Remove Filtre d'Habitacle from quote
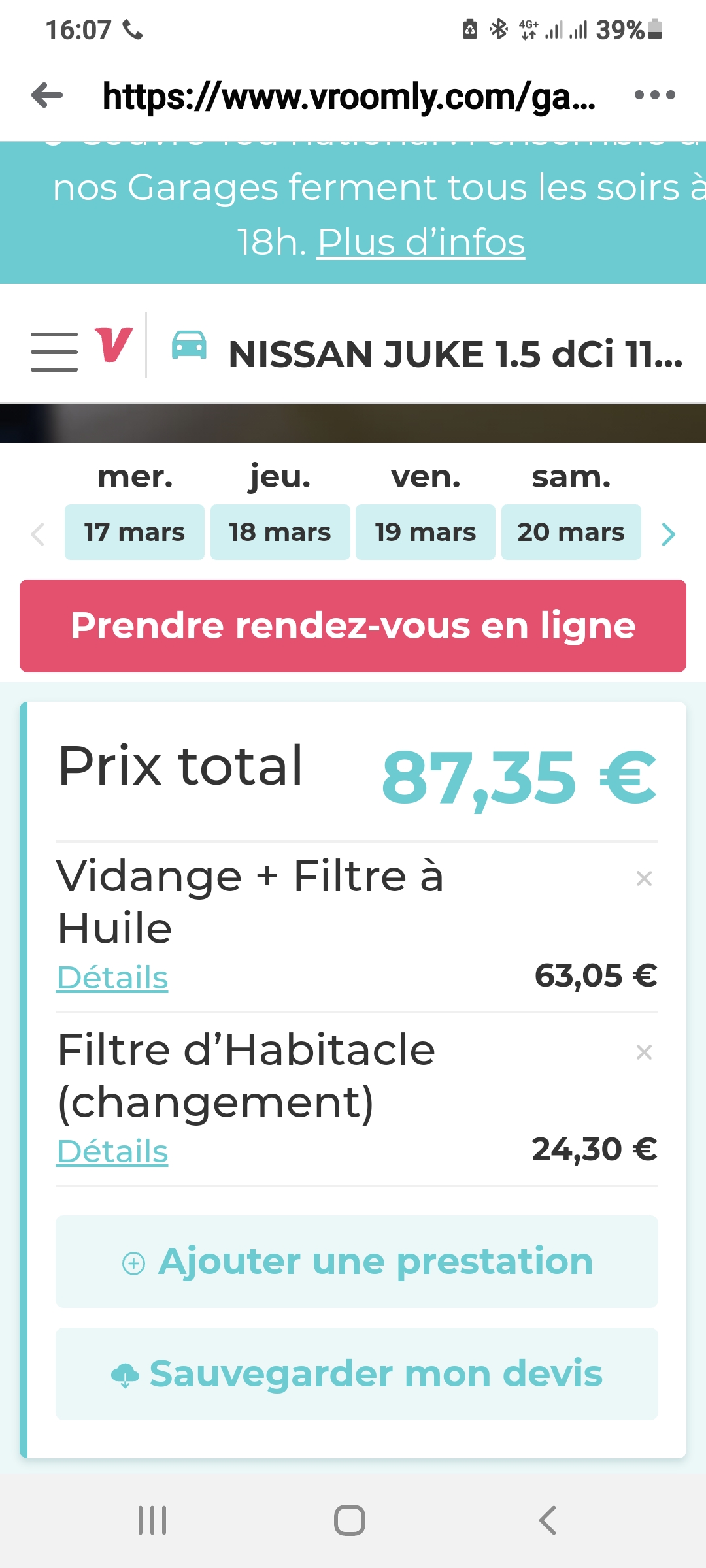Screen dimensions: 706x1568 [x=644, y=1053]
